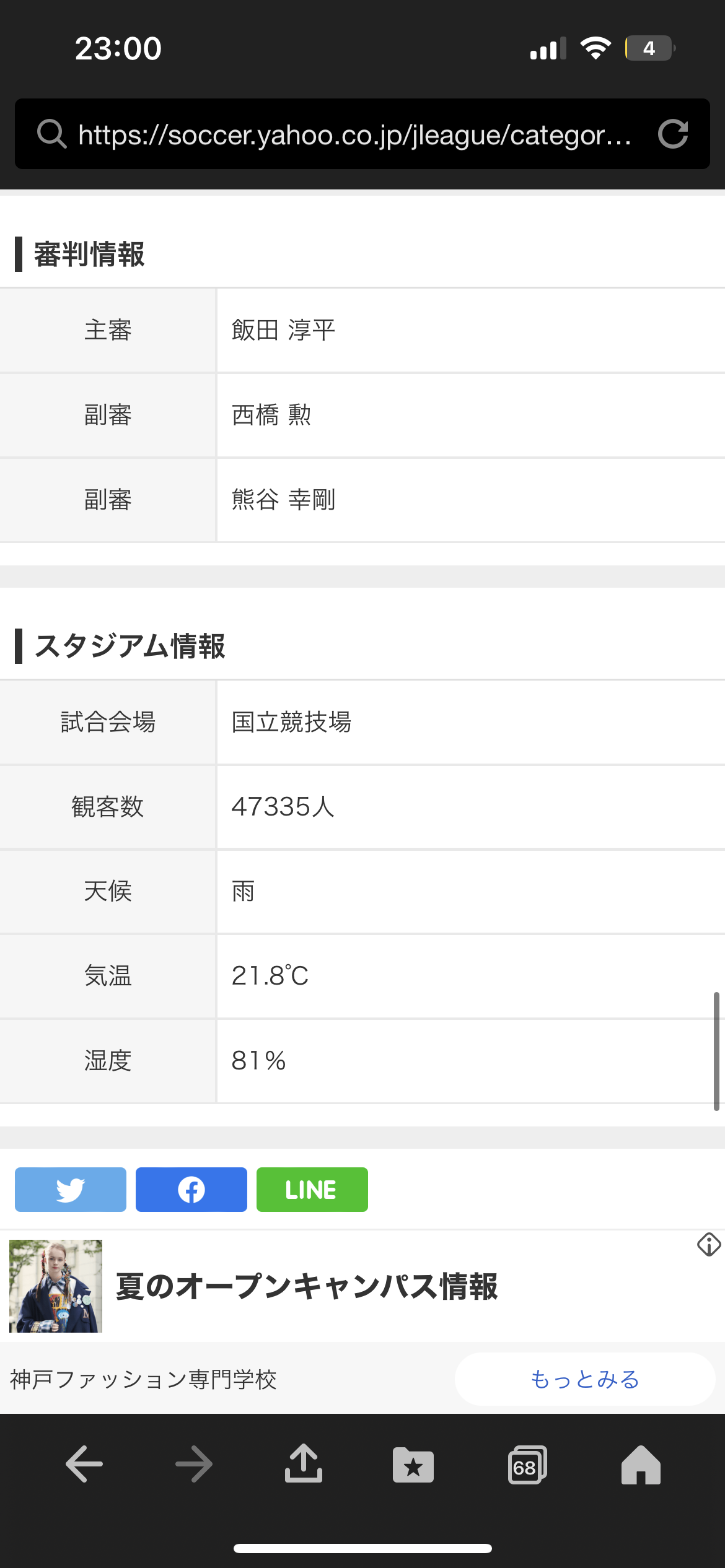Open the share sheet
Viewport: 725px width, 1568px height.
[x=304, y=1463]
